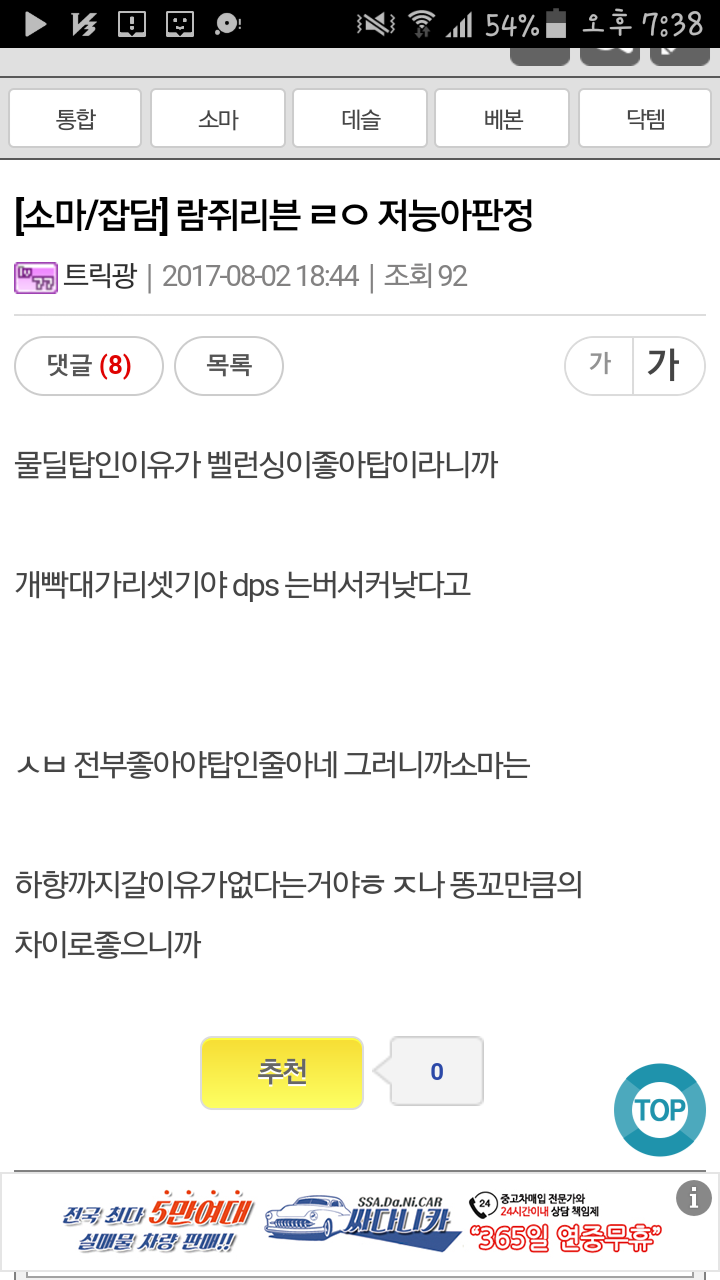The image size is (720, 1280).
Task: Open the 댓글 (8) comments
Action: [89, 366]
